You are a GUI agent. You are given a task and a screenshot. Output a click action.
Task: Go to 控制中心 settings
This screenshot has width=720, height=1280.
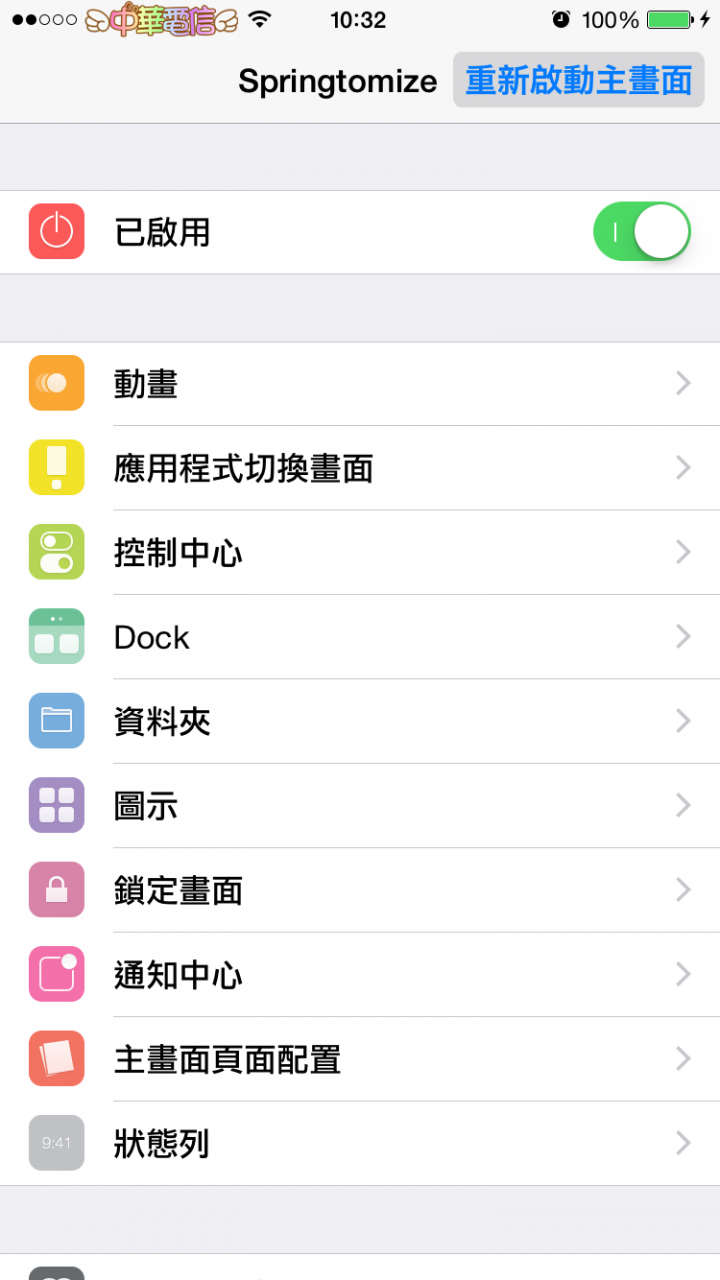[x=360, y=552]
